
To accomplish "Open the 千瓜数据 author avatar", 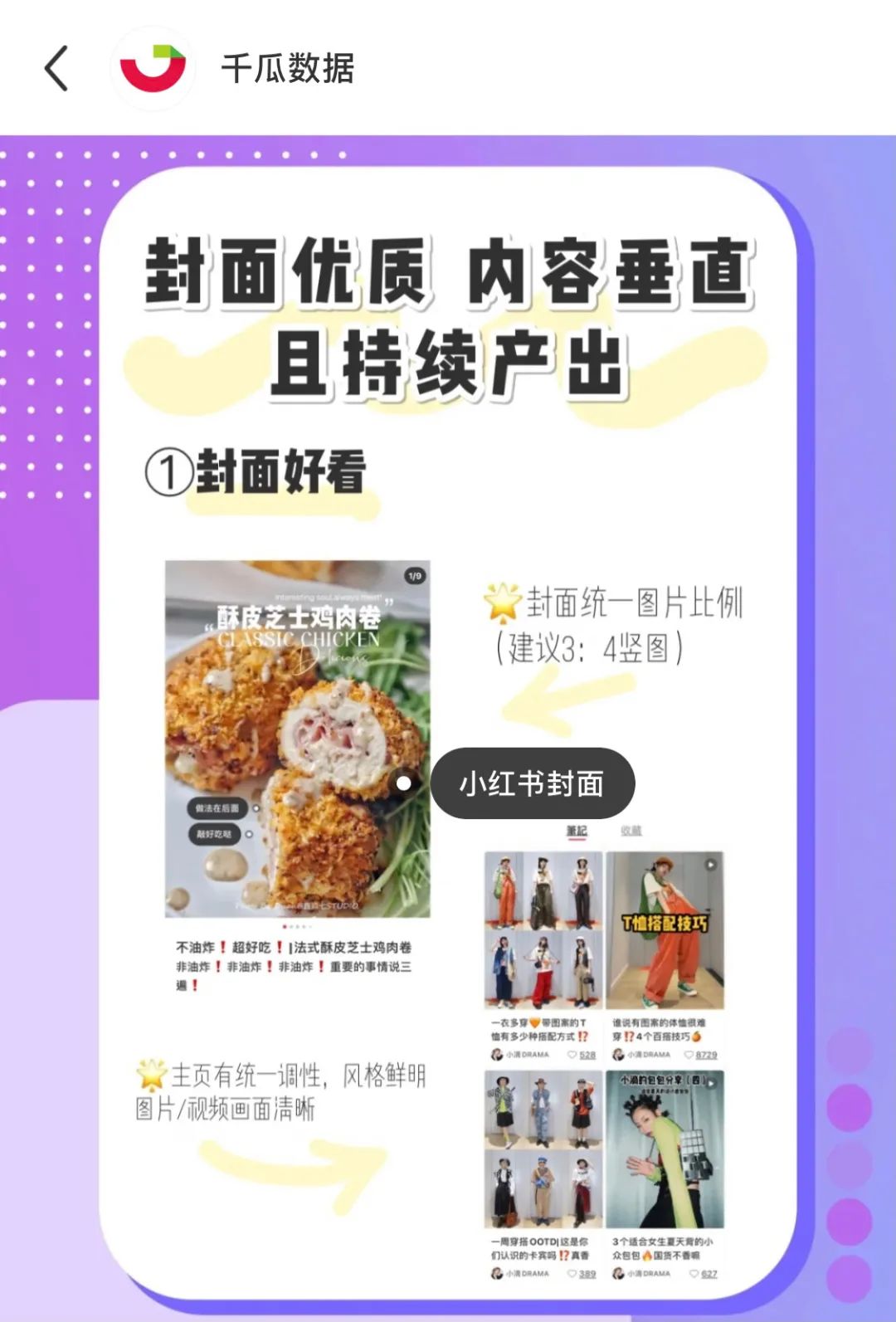I will click(153, 68).
